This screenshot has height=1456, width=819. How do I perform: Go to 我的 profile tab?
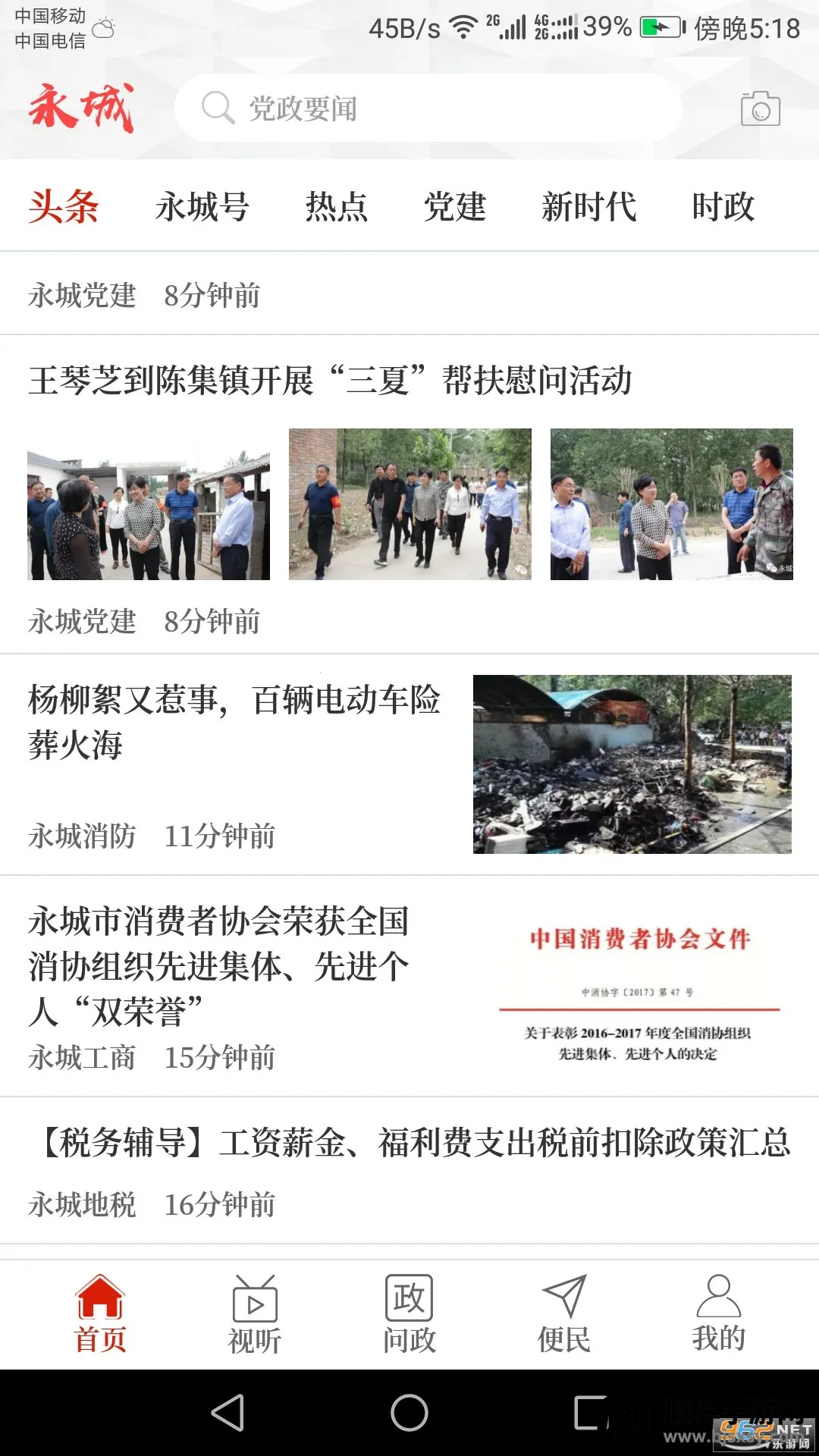pos(718,1314)
